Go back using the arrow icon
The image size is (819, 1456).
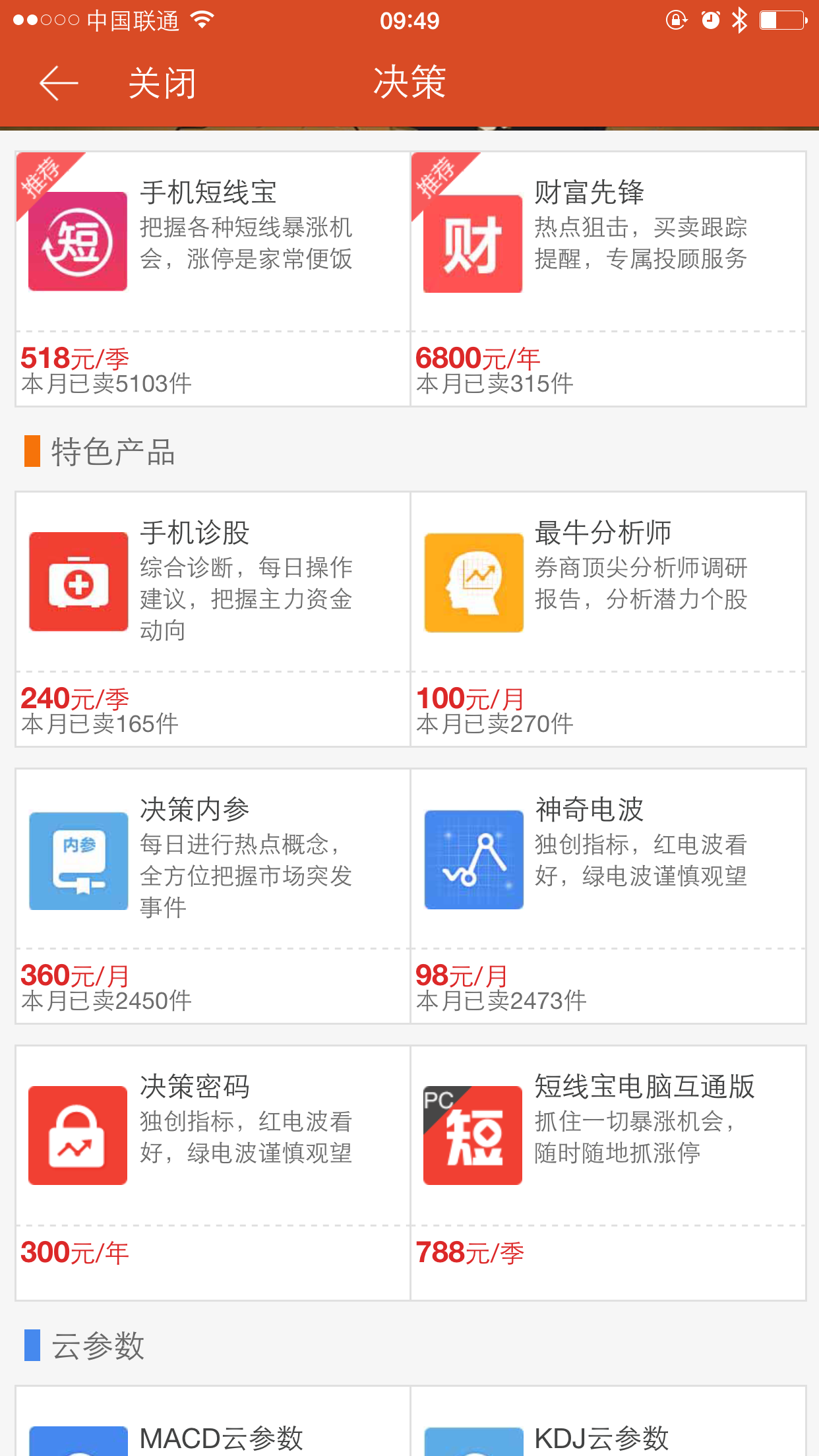59,83
